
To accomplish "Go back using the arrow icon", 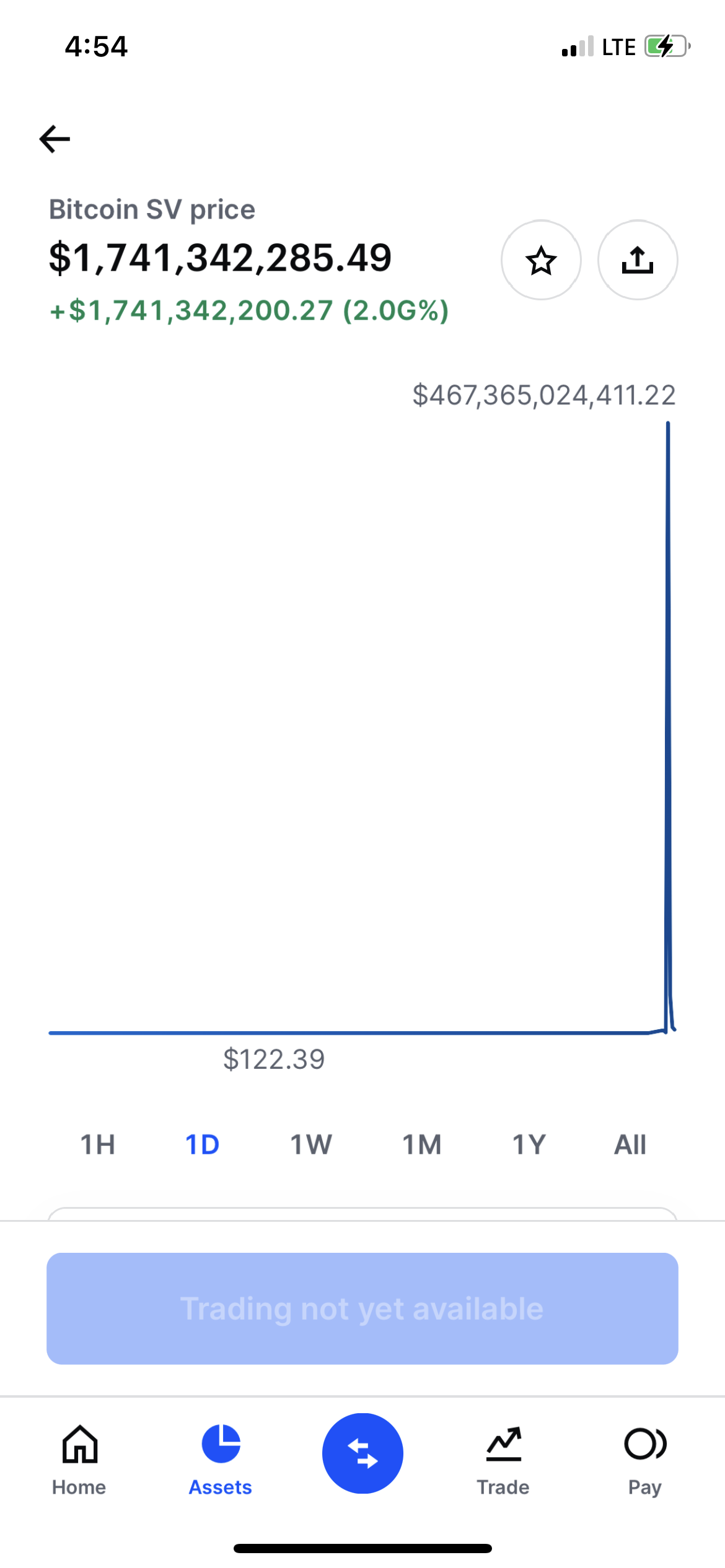I will tap(55, 139).
